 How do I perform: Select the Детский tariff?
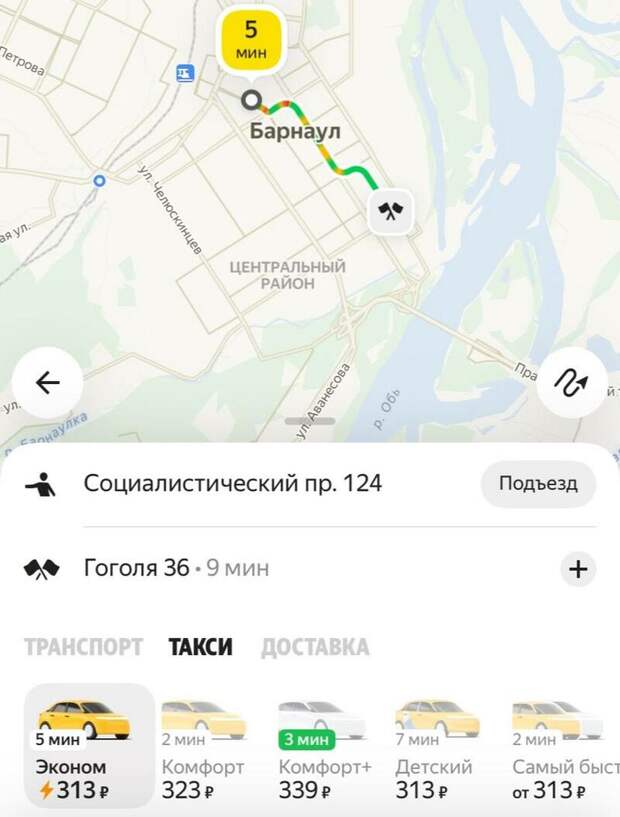click(436, 745)
